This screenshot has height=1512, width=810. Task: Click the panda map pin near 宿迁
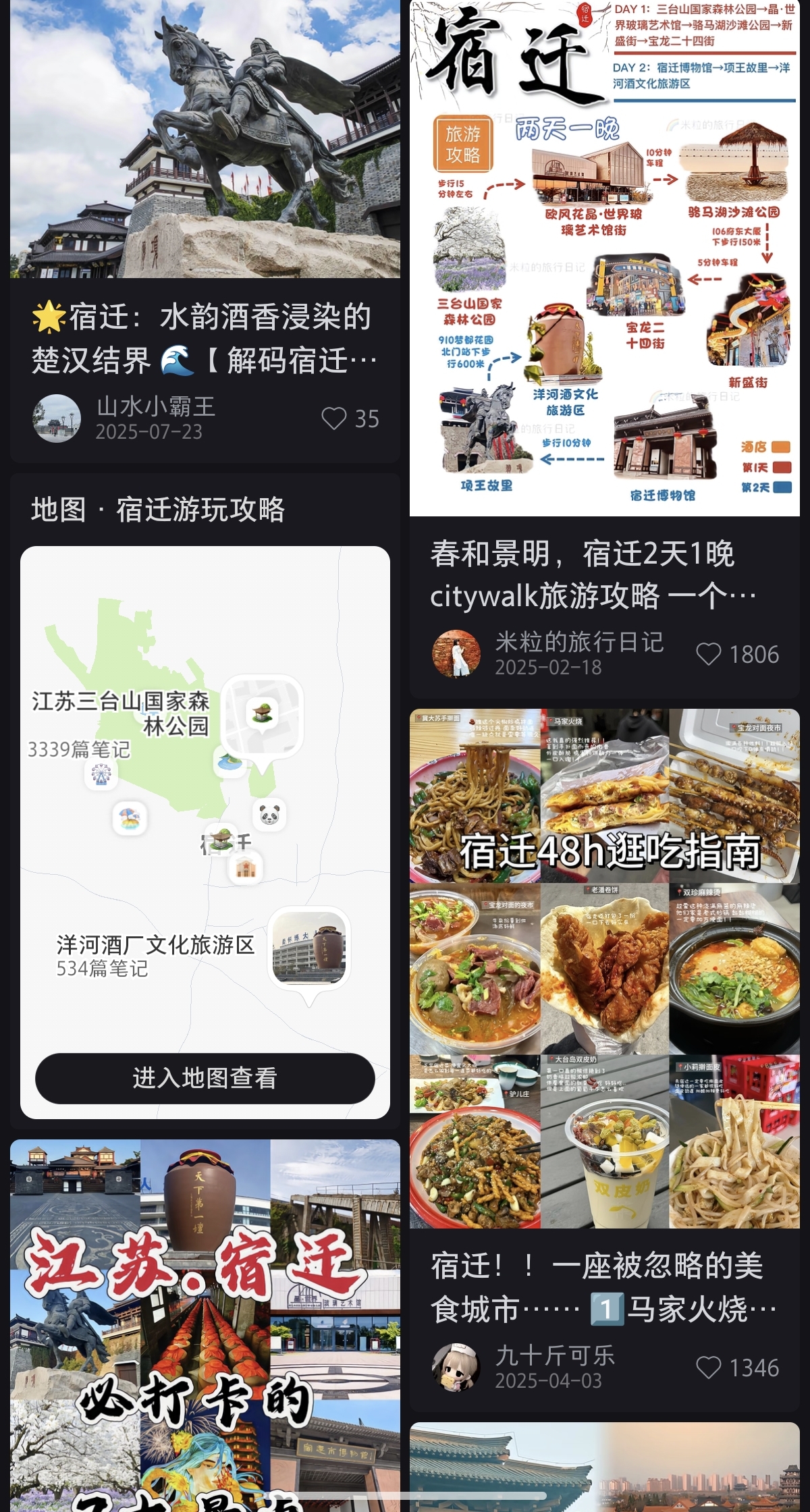click(x=267, y=813)
